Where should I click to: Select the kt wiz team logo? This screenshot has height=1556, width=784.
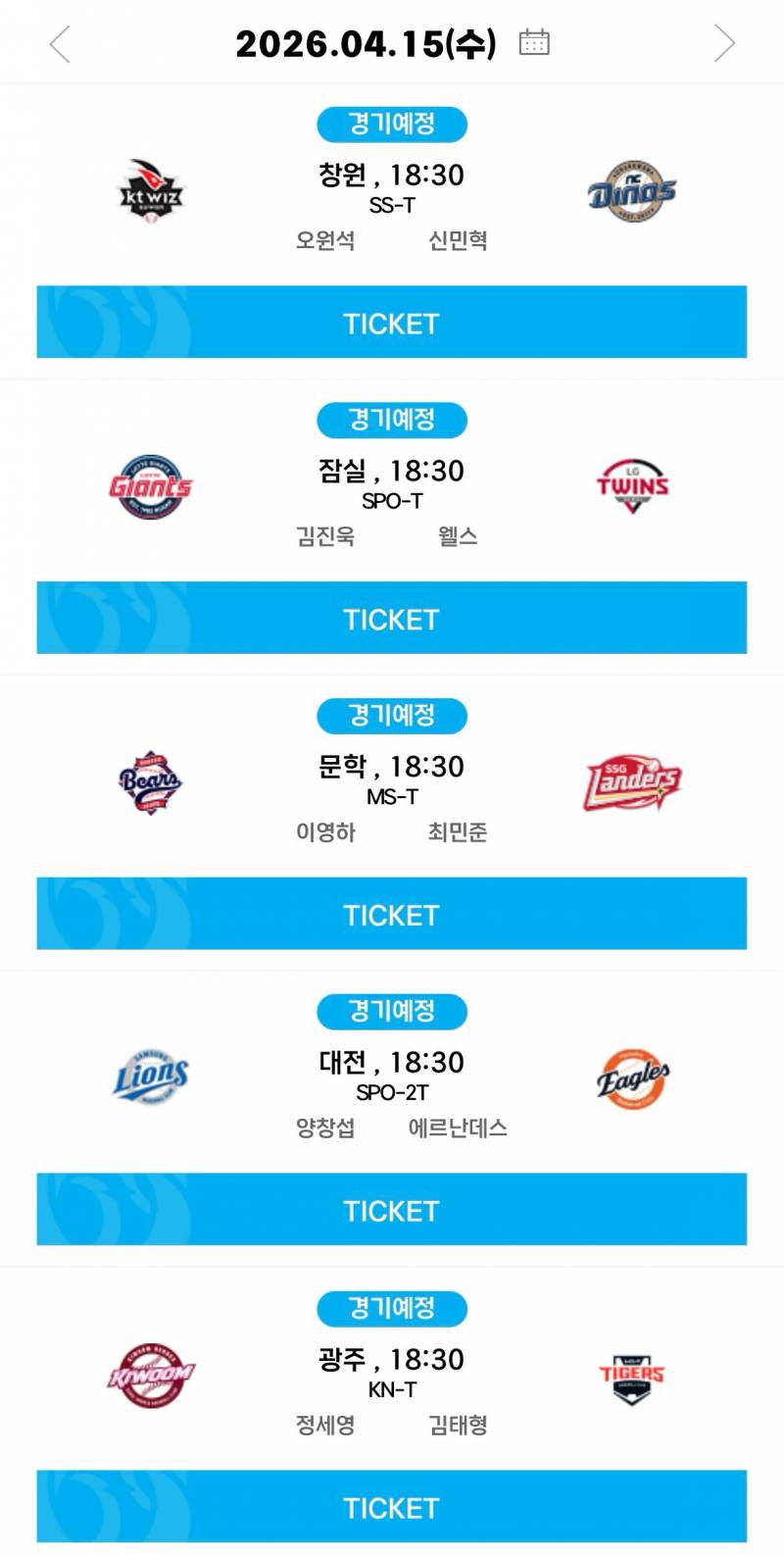149,192
